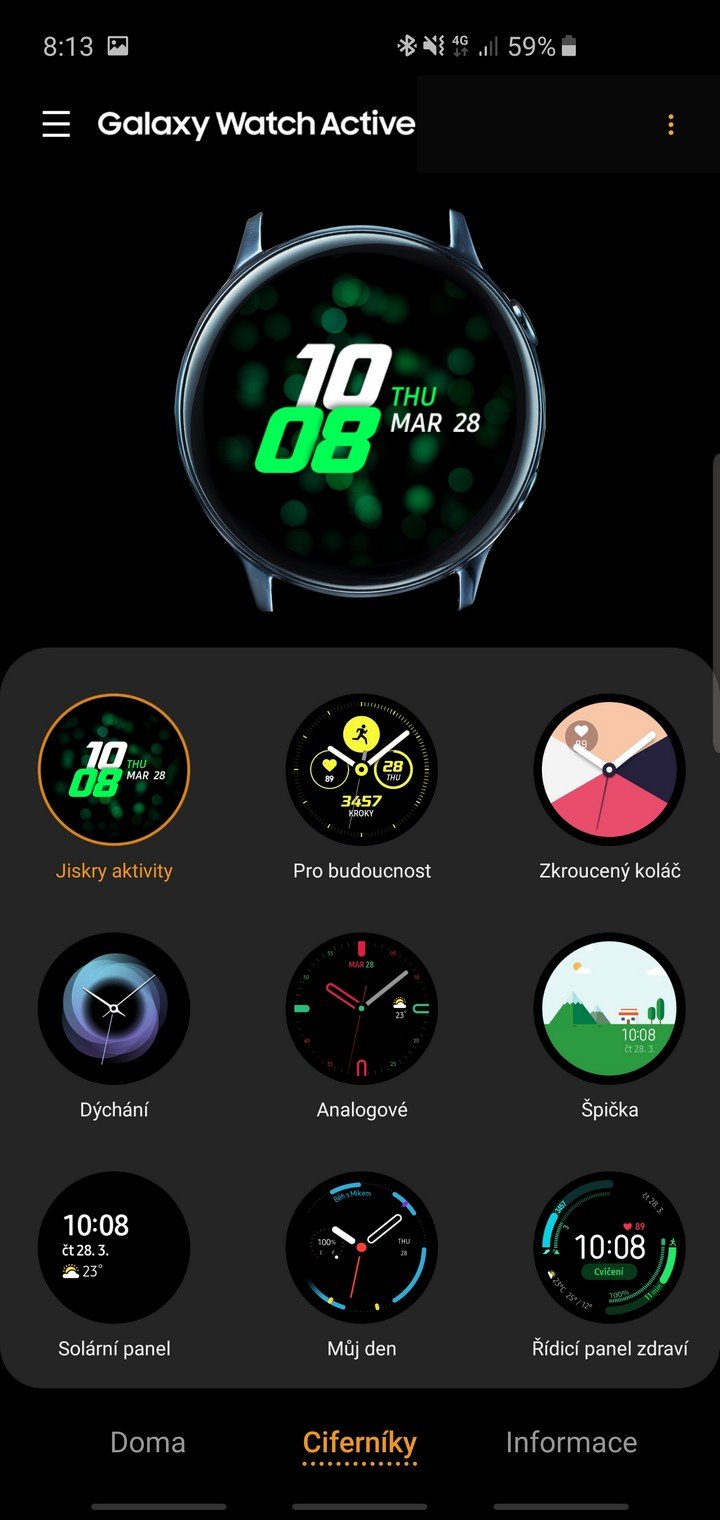Image resolution: width=720 pixels, height=1520 pixels.
Task: Go to the Informace tab
Action: (x=571, y=1442)
